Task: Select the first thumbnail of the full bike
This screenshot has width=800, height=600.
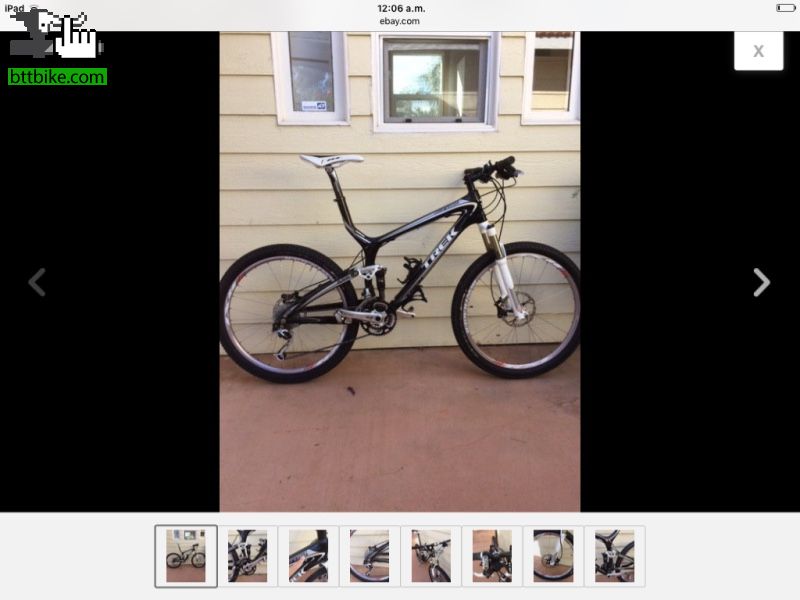Action: 186,556
